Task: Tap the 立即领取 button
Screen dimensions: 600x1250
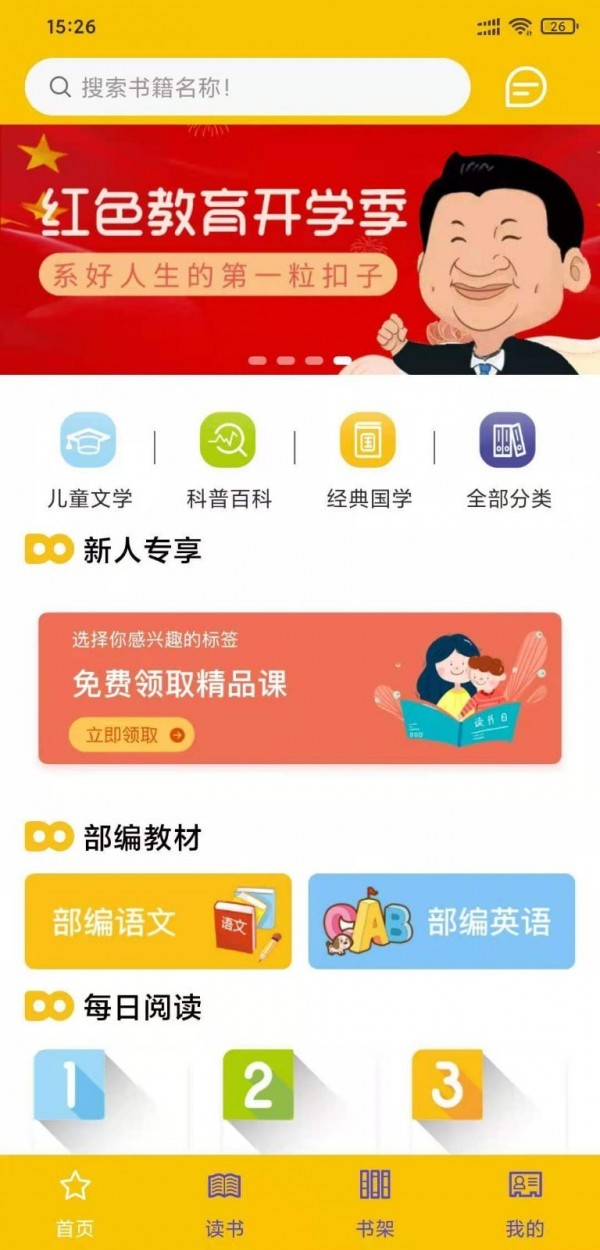Action: point(131,735)
